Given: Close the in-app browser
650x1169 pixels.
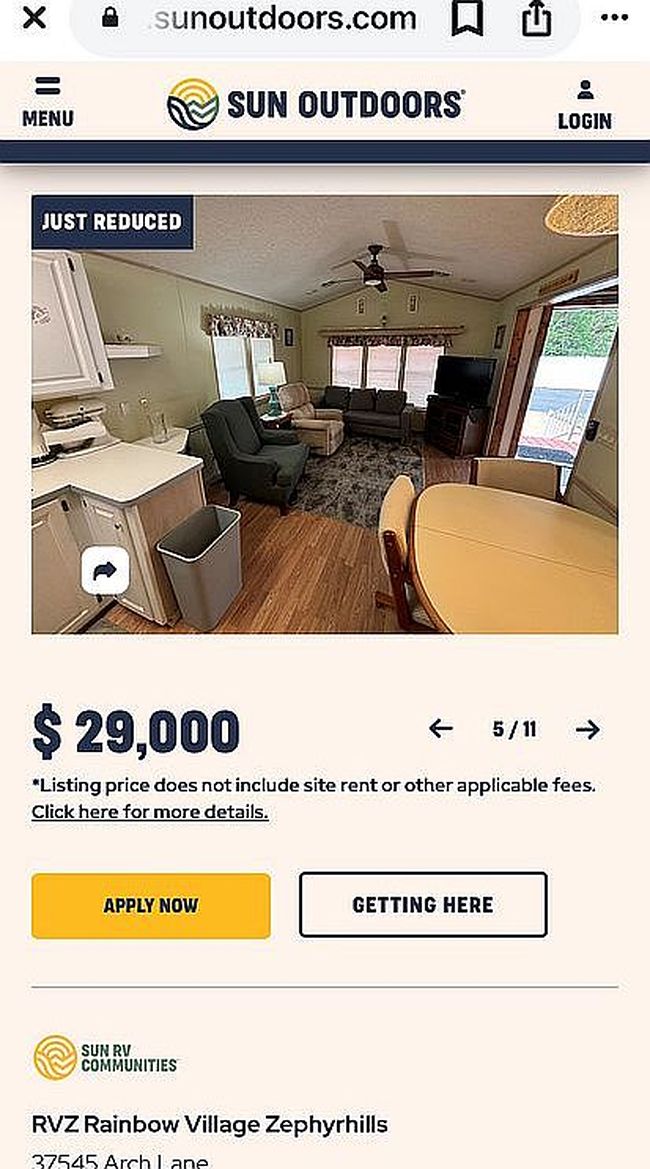Looking at the screenshot, I should click(x=34, y=17).
